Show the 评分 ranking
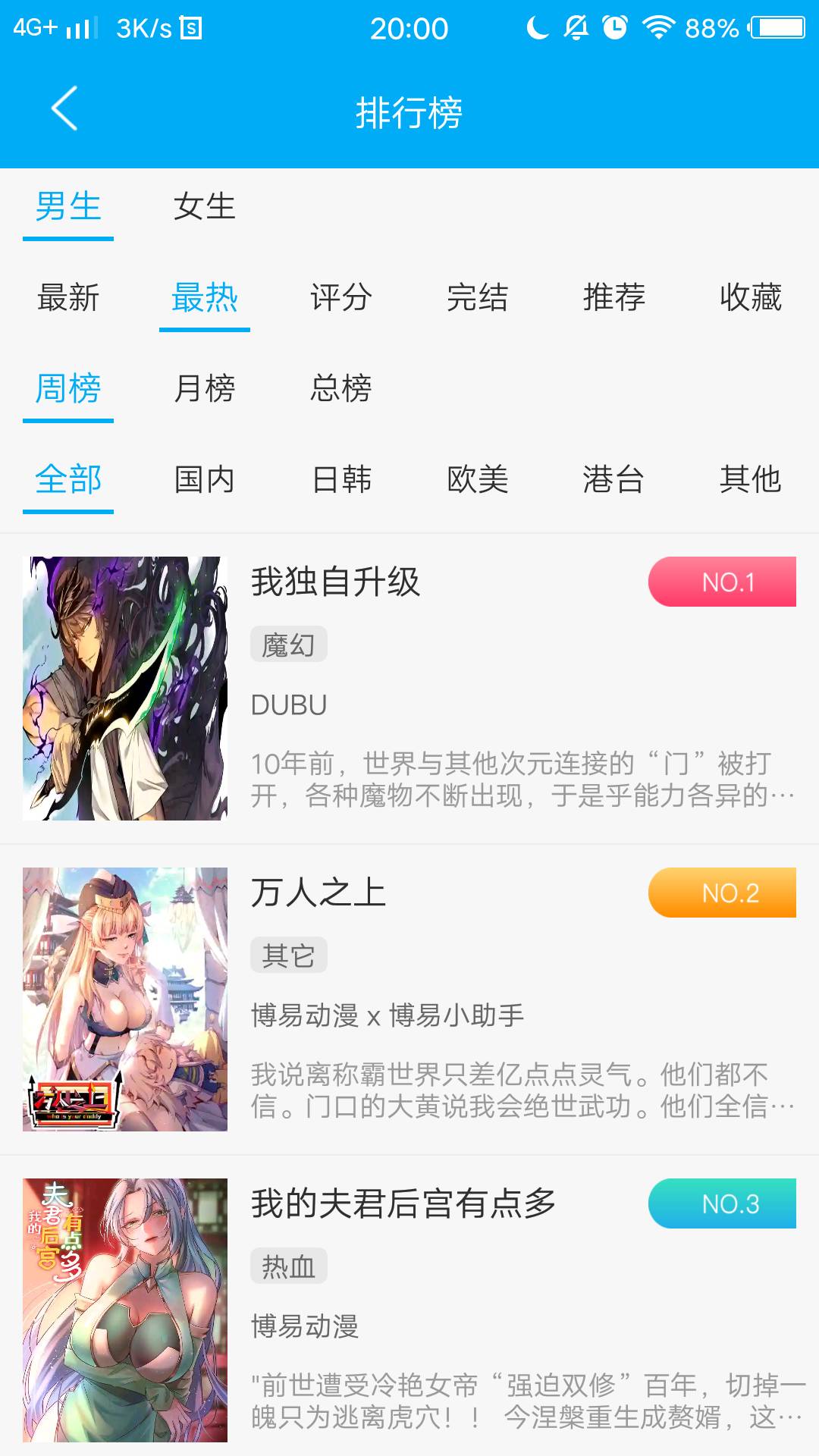The width and height of the screenshot is (819, 1456). pyautogui.click(x=340, y=297)
